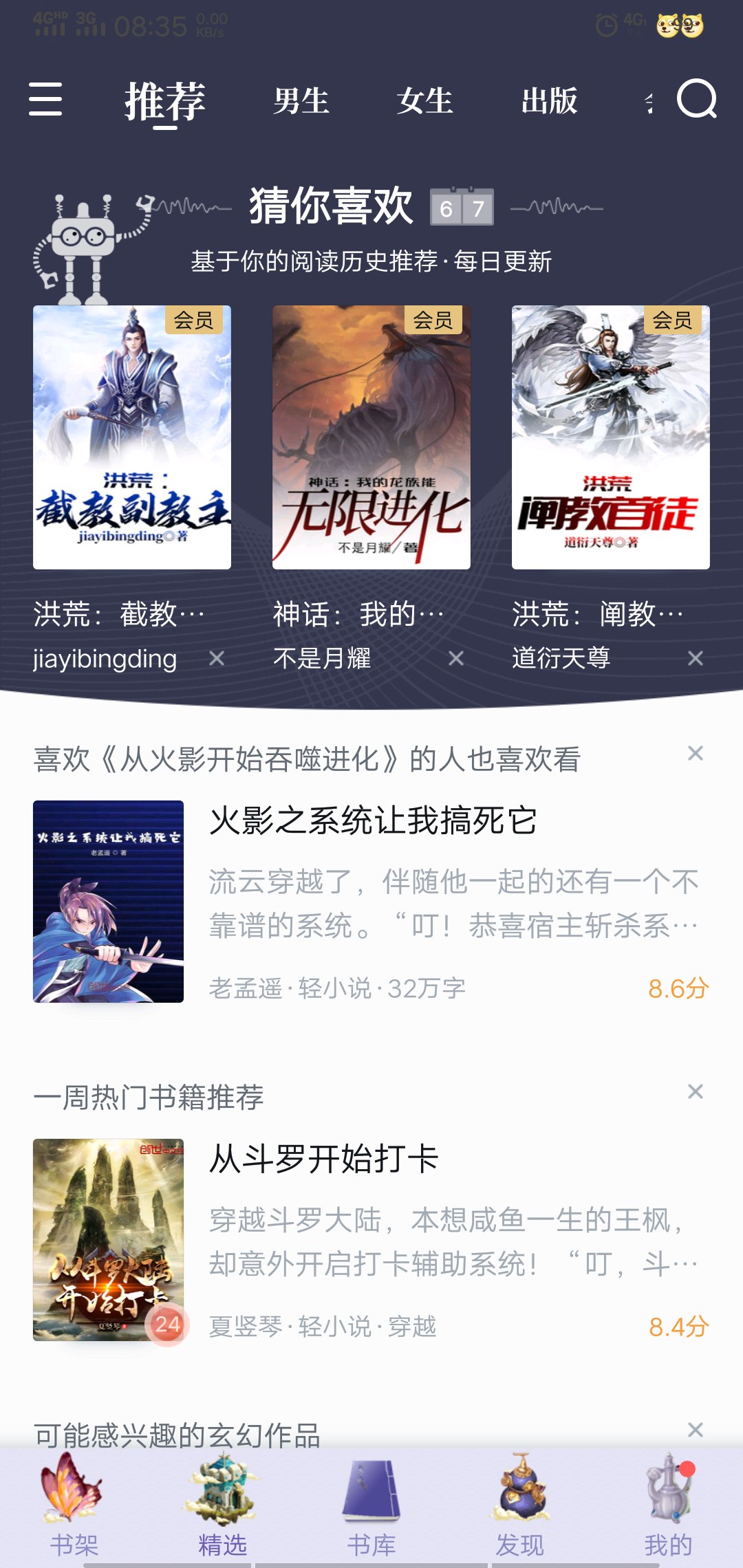Switch to the 男生 tab
The image size is (743, 1568).
pos(301,101)
